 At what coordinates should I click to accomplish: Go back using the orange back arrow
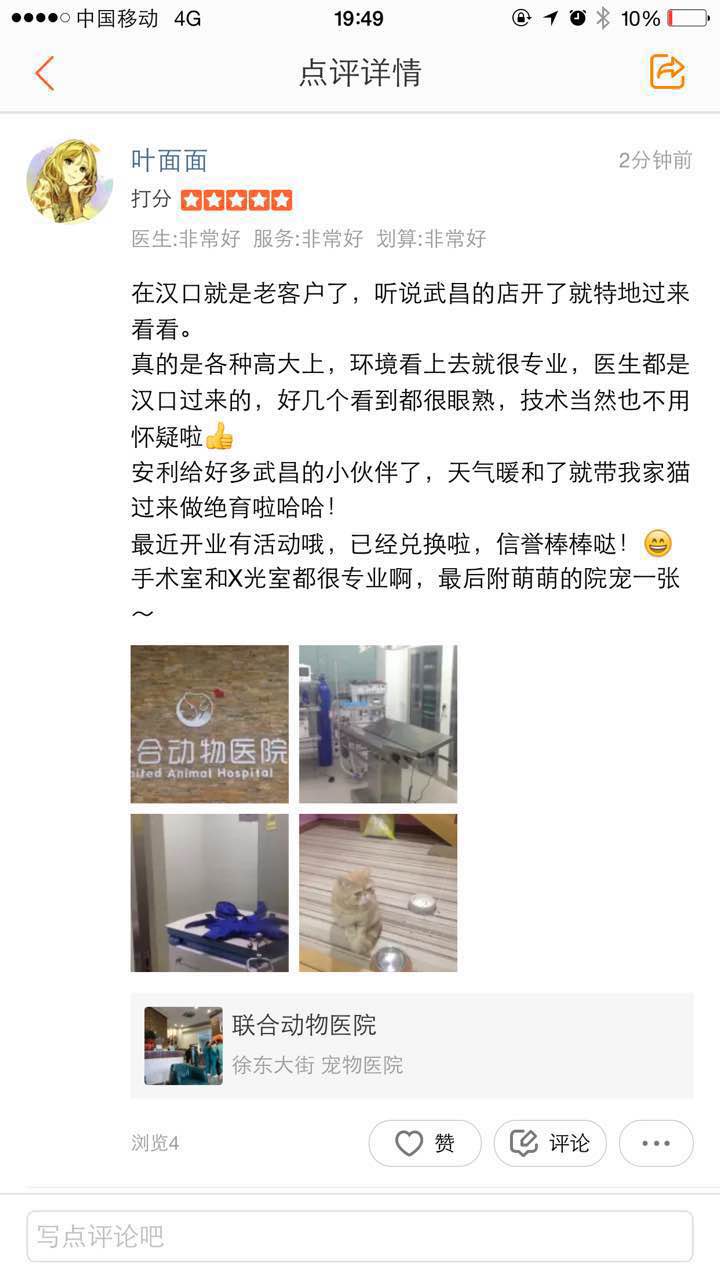[44, 73]
